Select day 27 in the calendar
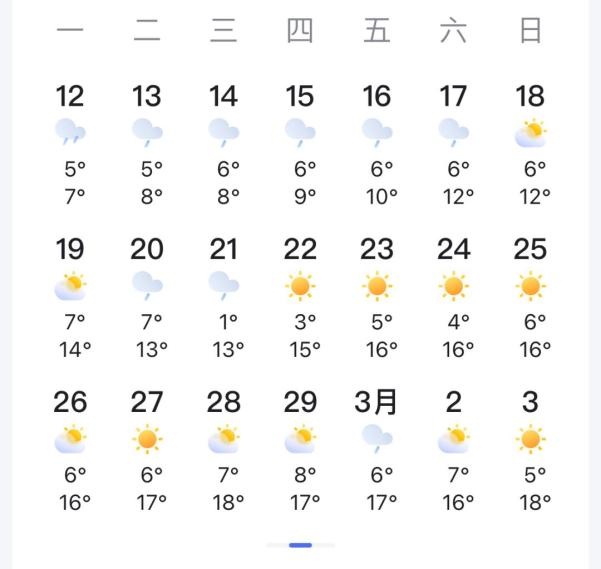Image resolution: width=601 pixels, height=569 pixels. click(147, 451)
